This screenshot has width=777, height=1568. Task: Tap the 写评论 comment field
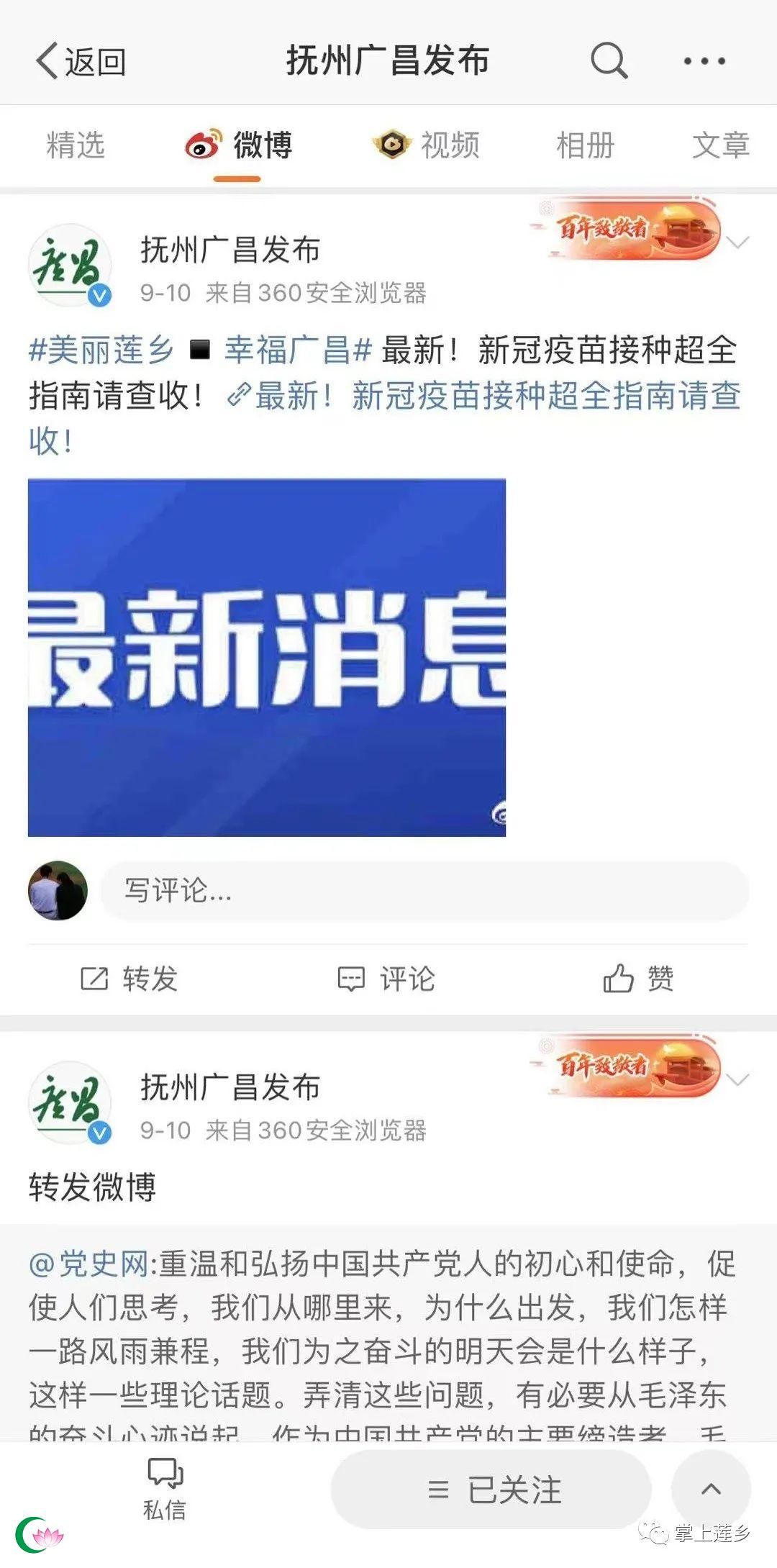(x=424, y=891)
